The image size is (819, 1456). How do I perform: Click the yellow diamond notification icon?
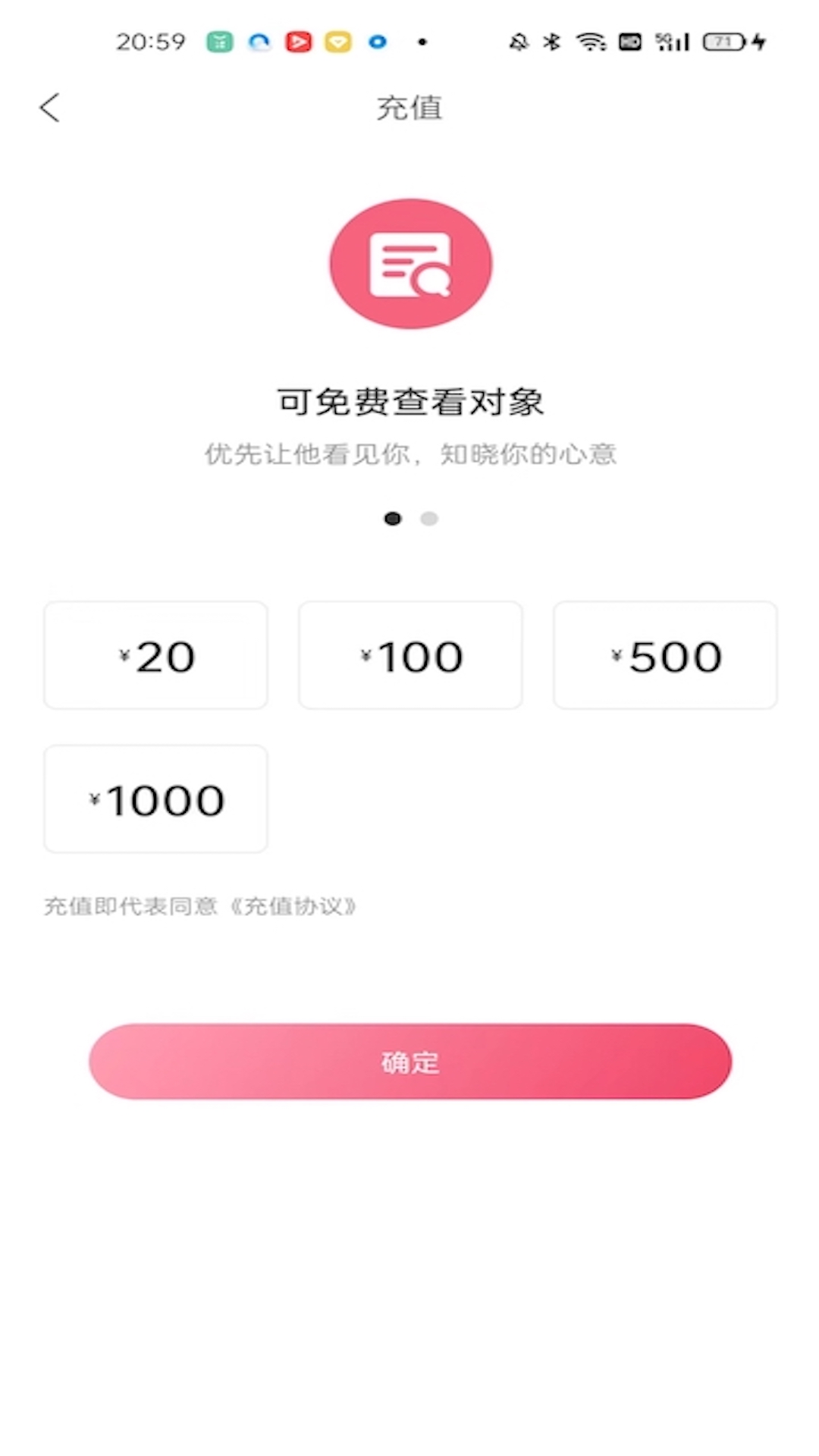[x=337, y=43]
